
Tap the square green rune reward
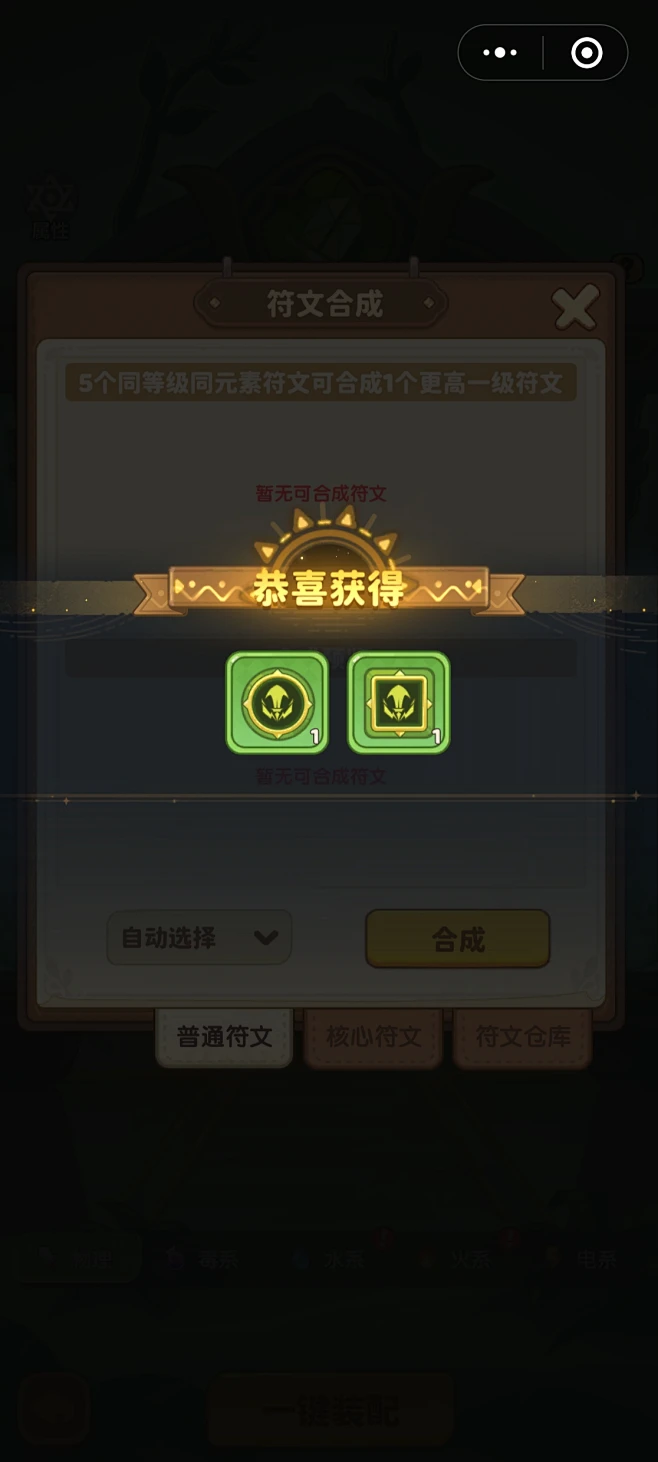(398, 702)
